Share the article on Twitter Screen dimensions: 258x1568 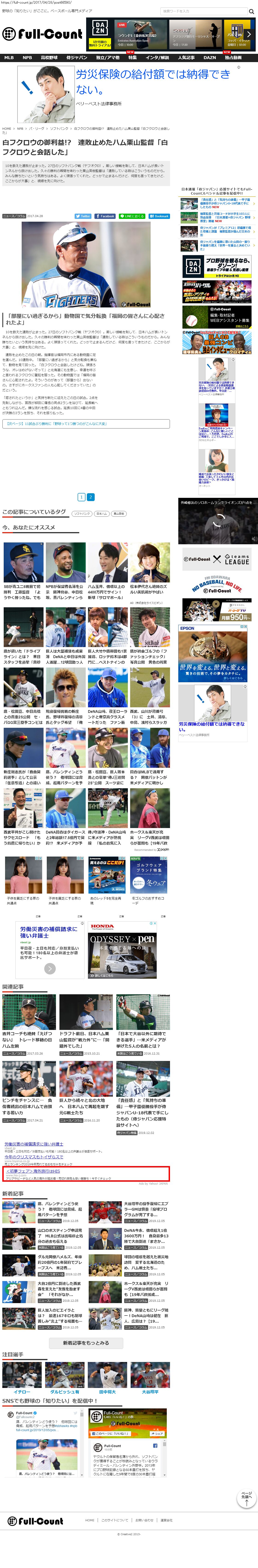point(83,216)
